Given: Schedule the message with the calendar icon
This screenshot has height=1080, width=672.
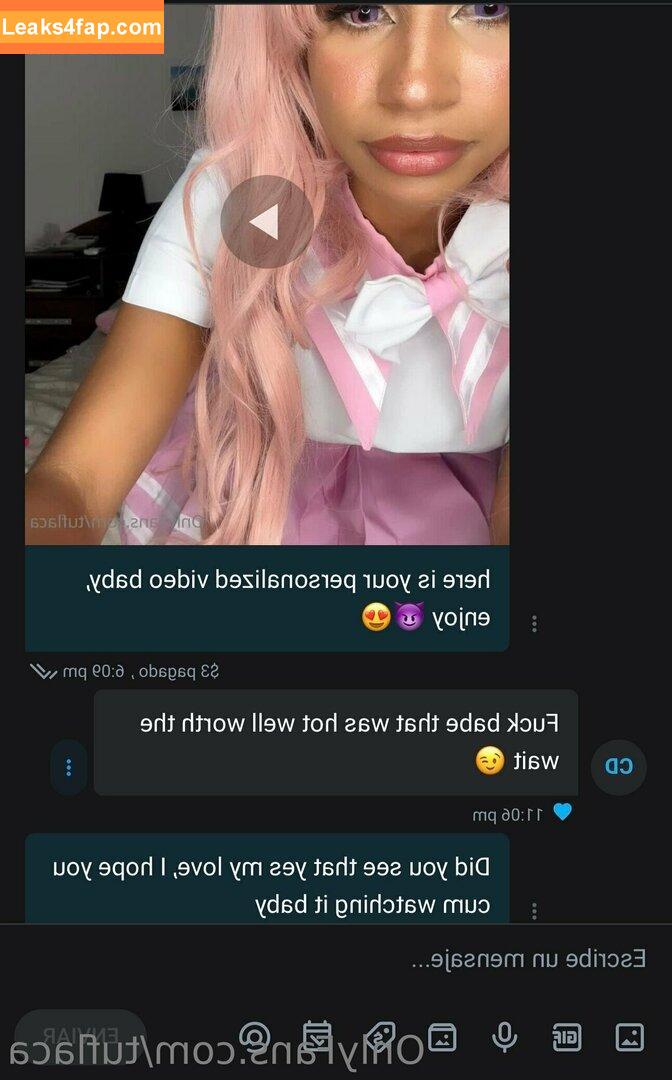Looking at the screenshot, I should (x=318, y=1037).
